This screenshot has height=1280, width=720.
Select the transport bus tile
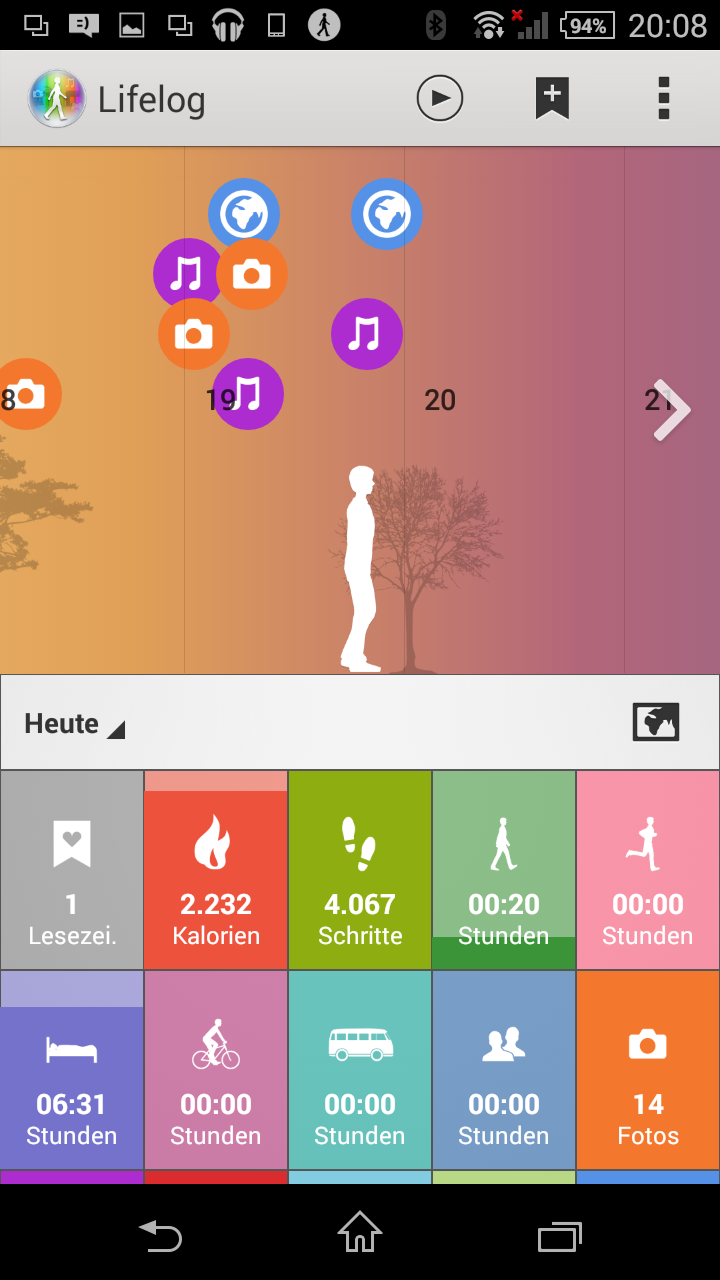[x=360, y=1070]
